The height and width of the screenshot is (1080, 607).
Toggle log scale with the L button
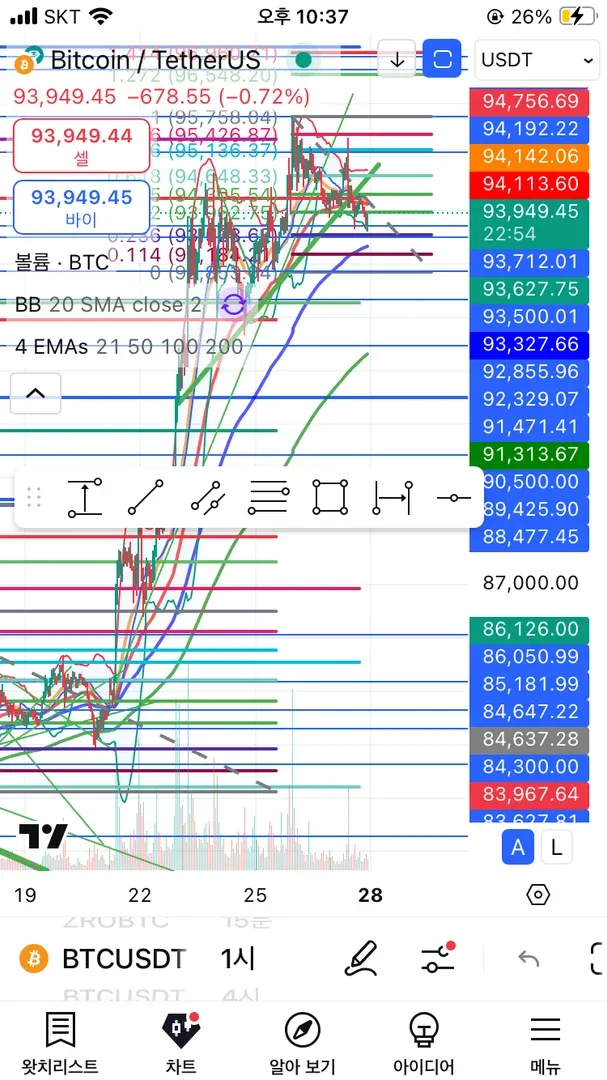[557, 848]
